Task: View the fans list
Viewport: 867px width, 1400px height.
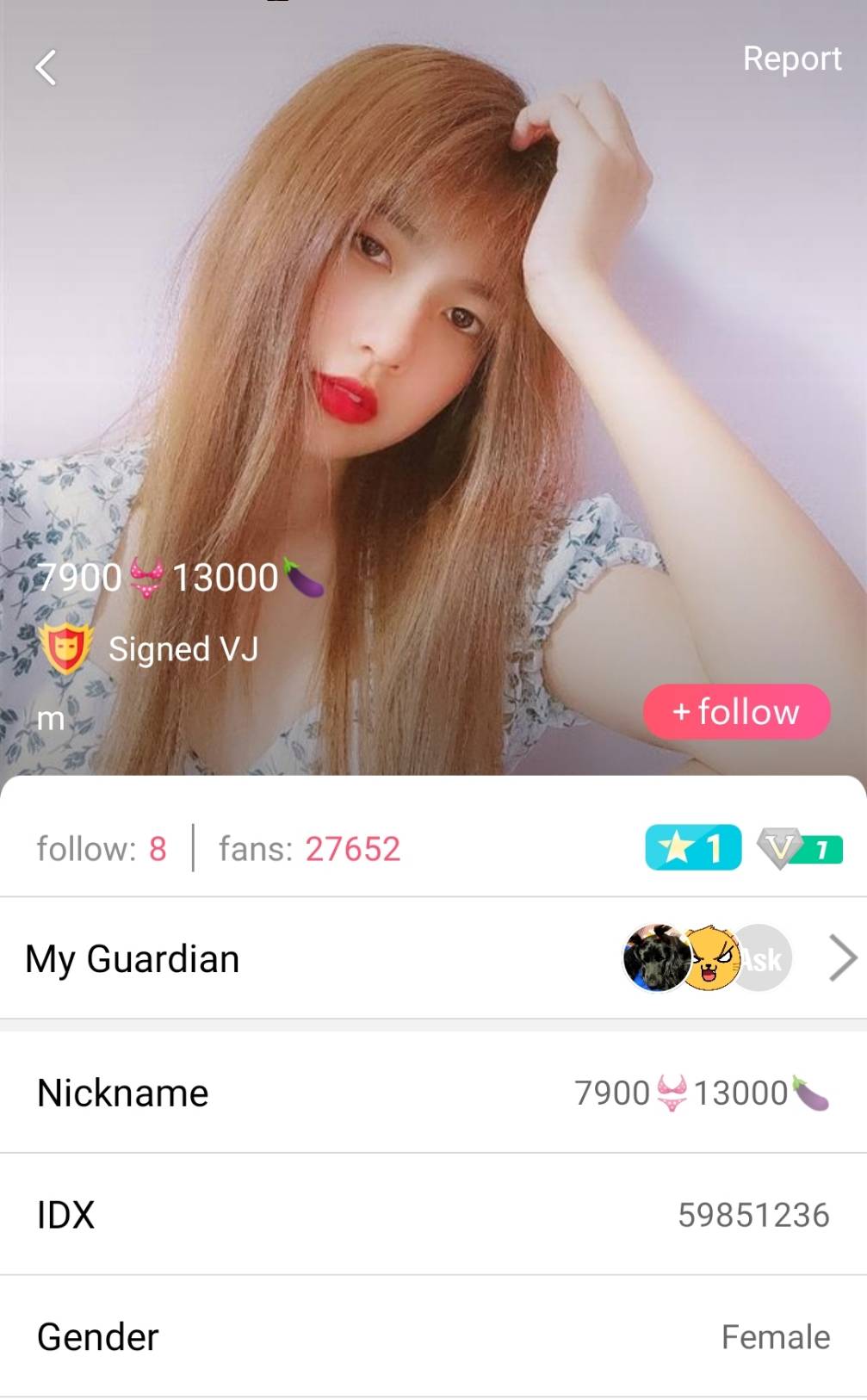Action: [x=309, y=849]
